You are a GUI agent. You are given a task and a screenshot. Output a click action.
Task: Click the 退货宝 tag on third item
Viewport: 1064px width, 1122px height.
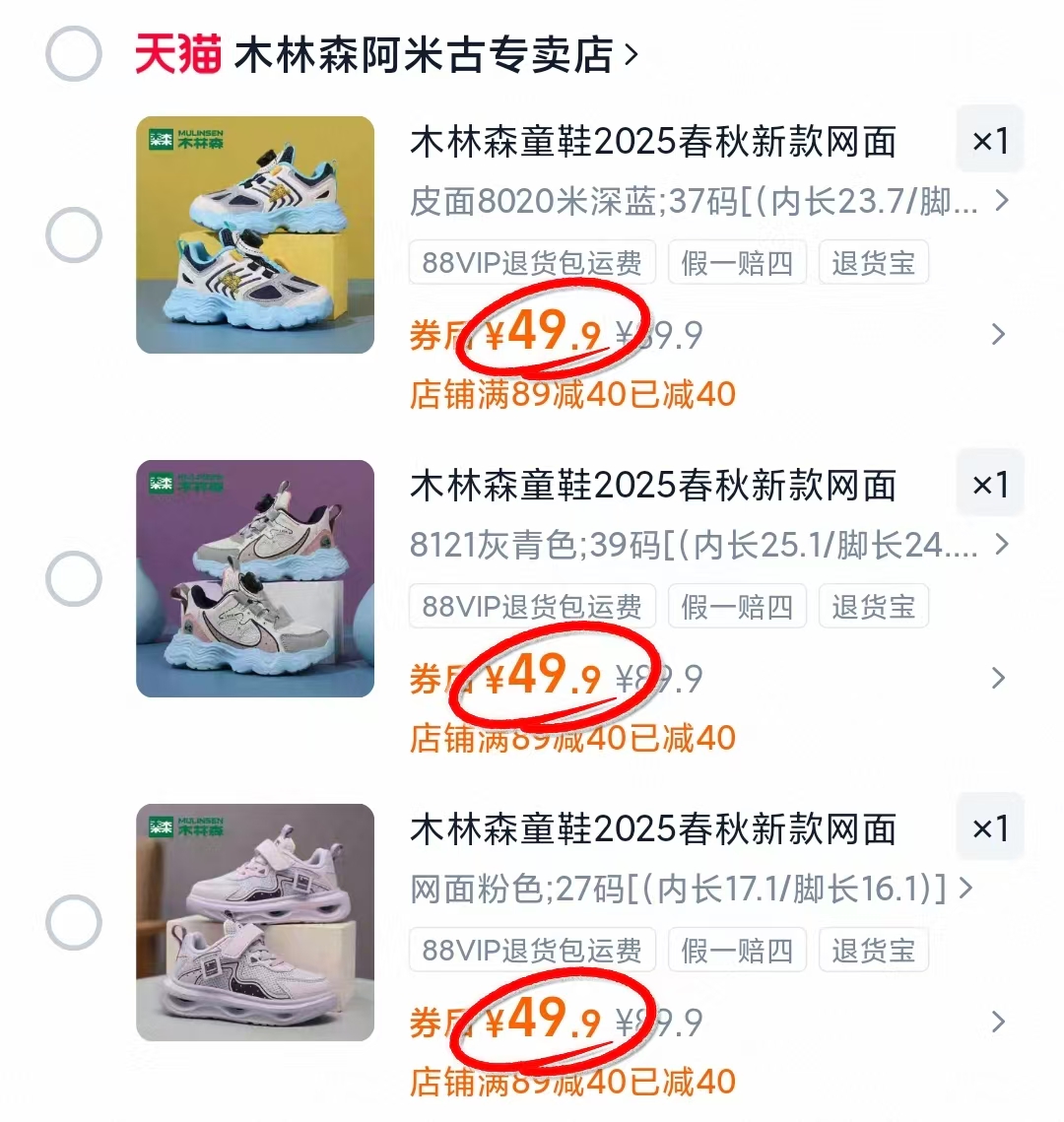tap(873, 950)
